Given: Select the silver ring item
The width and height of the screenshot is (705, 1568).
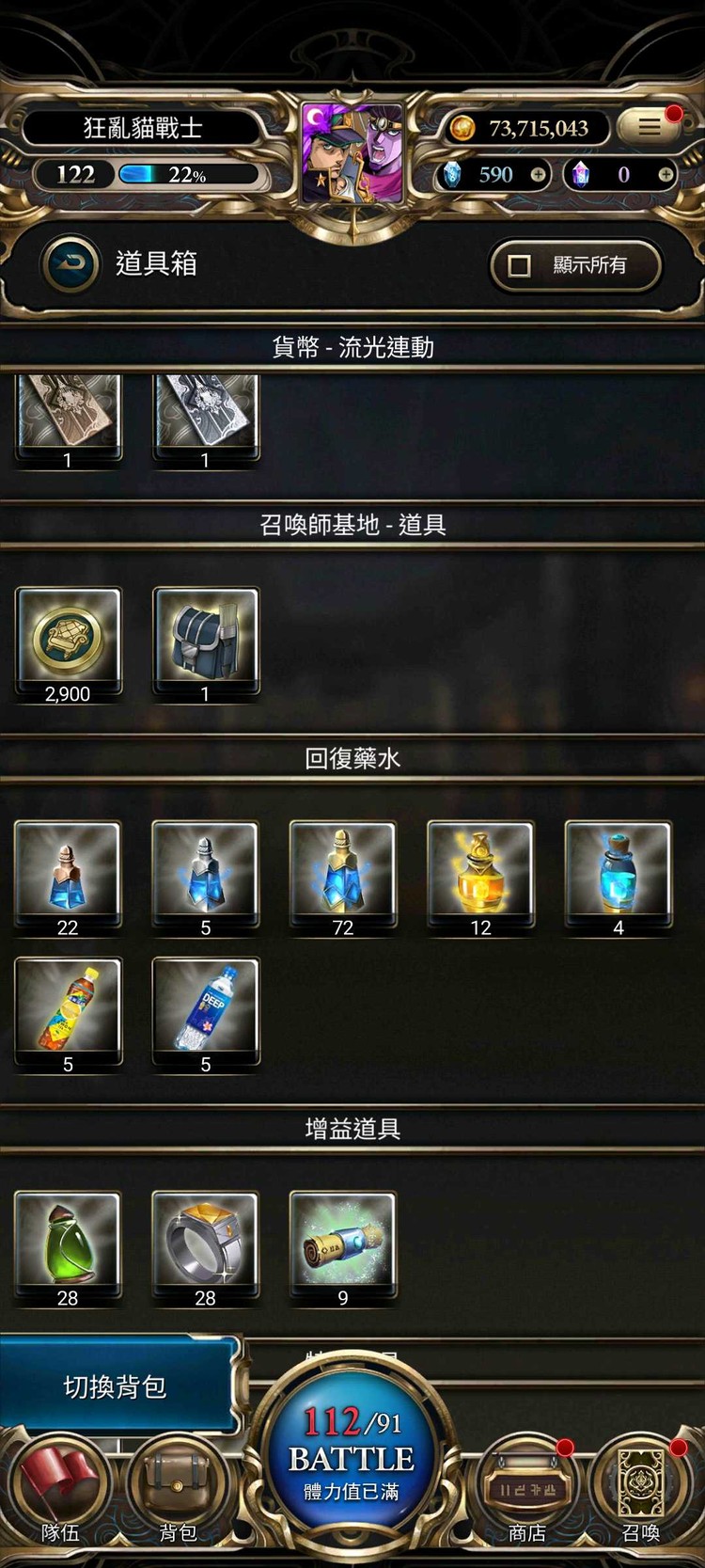Looking at the screenshot, I should (x=205, y=1245).
